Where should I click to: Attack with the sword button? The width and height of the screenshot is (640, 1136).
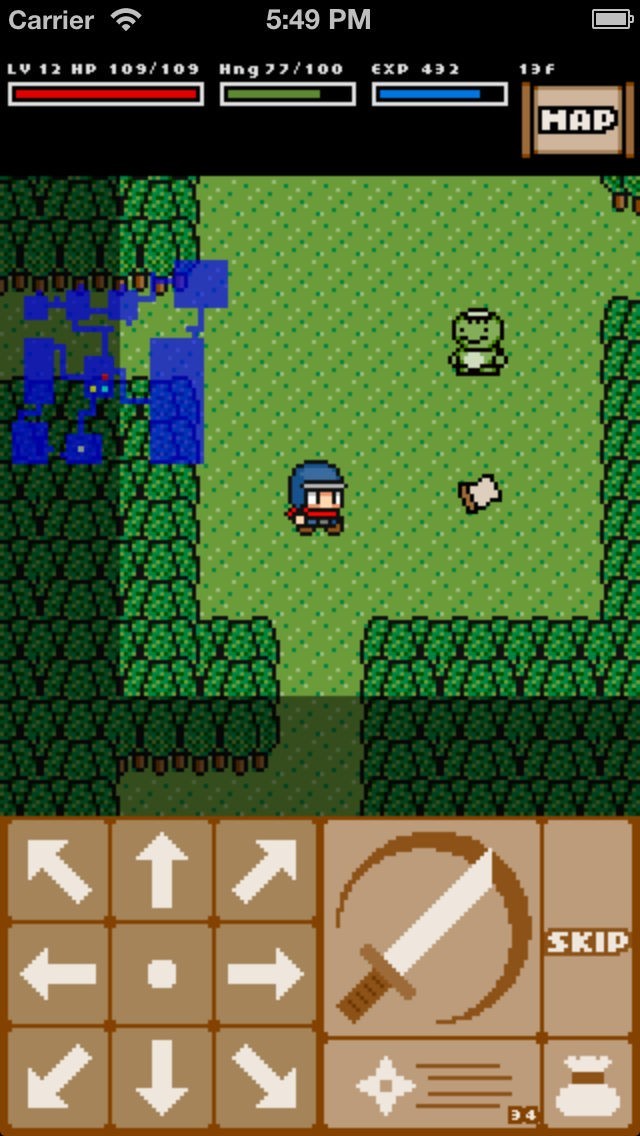(432, 927)
